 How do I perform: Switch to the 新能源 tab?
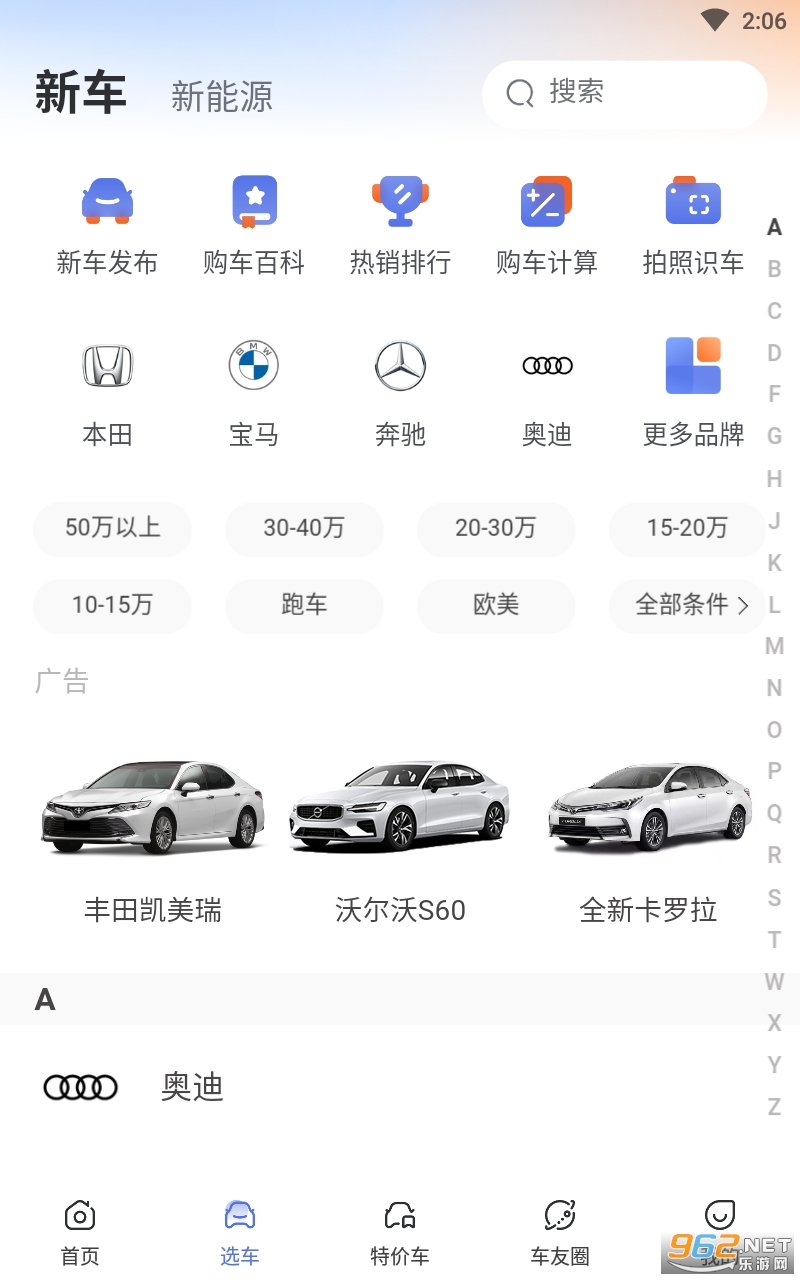coord(221,96)
